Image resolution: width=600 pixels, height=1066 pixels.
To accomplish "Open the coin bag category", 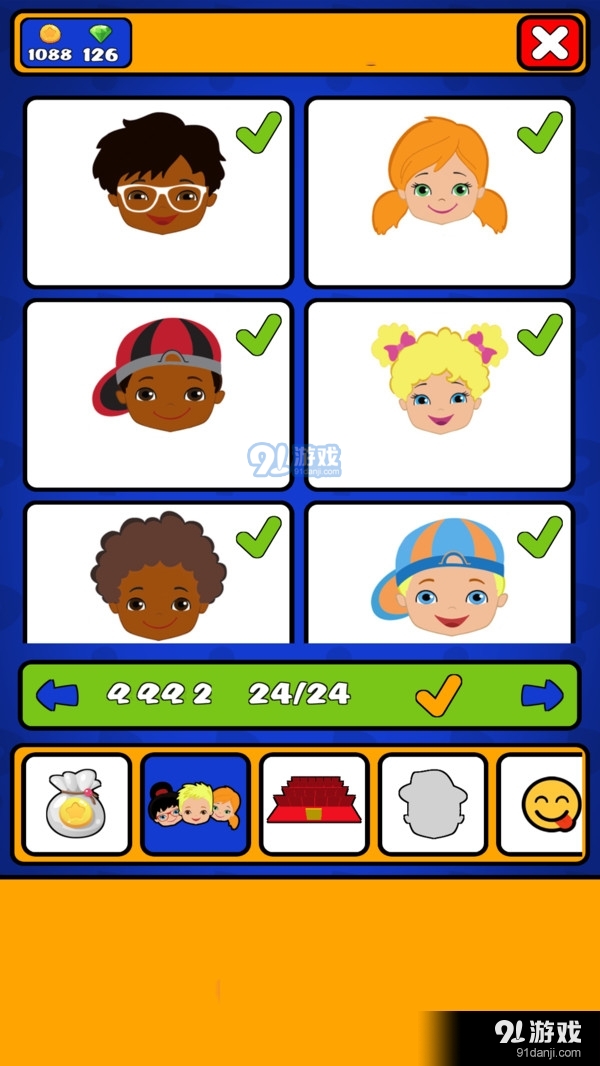I will click(x=77, y=804).
